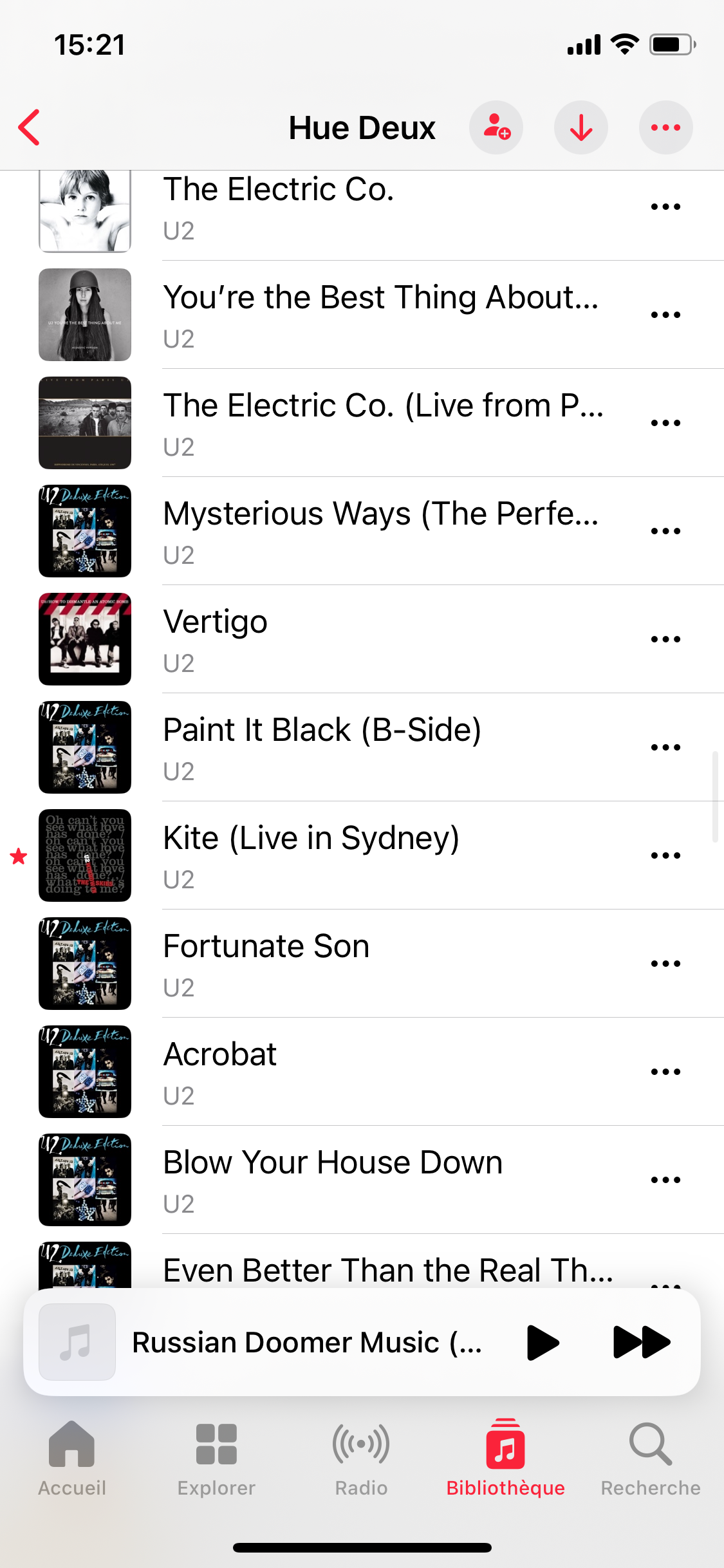Open the Recherche tab

click(651, 1459)
